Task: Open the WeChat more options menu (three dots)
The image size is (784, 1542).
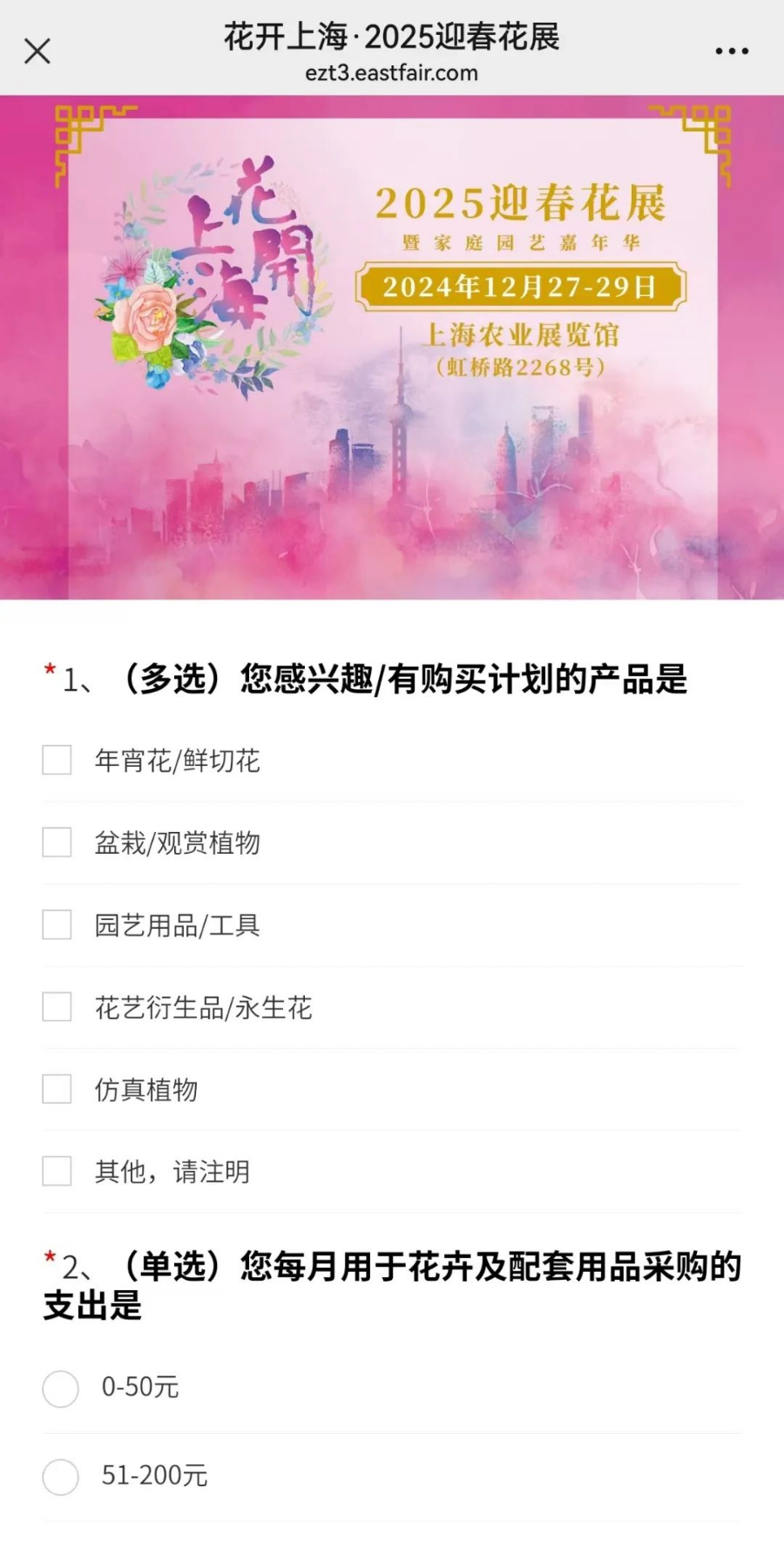Action: (731, 51)
